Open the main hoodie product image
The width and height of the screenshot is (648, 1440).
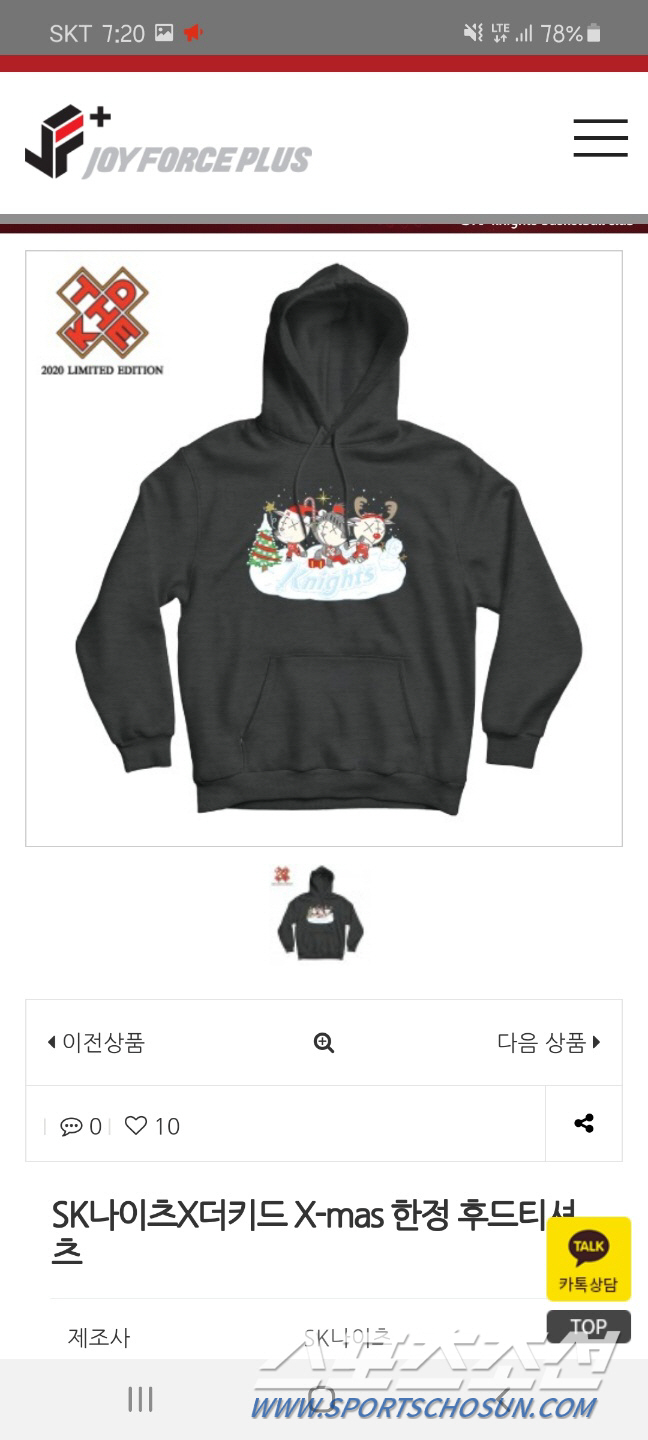(324, 548)
